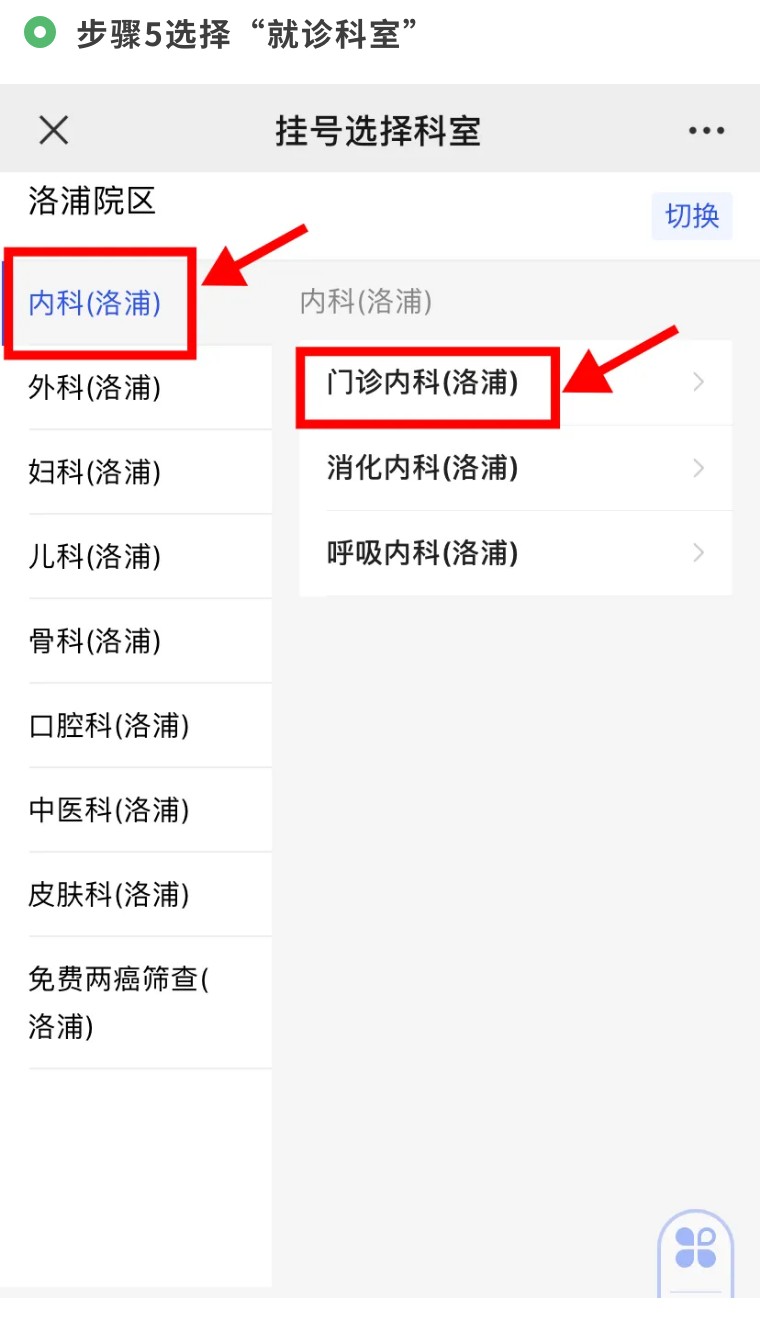Open 免费两癌筛查(洛浦) category
The height and width of the screenshot is (1318, 760).
pos(136,1003)
